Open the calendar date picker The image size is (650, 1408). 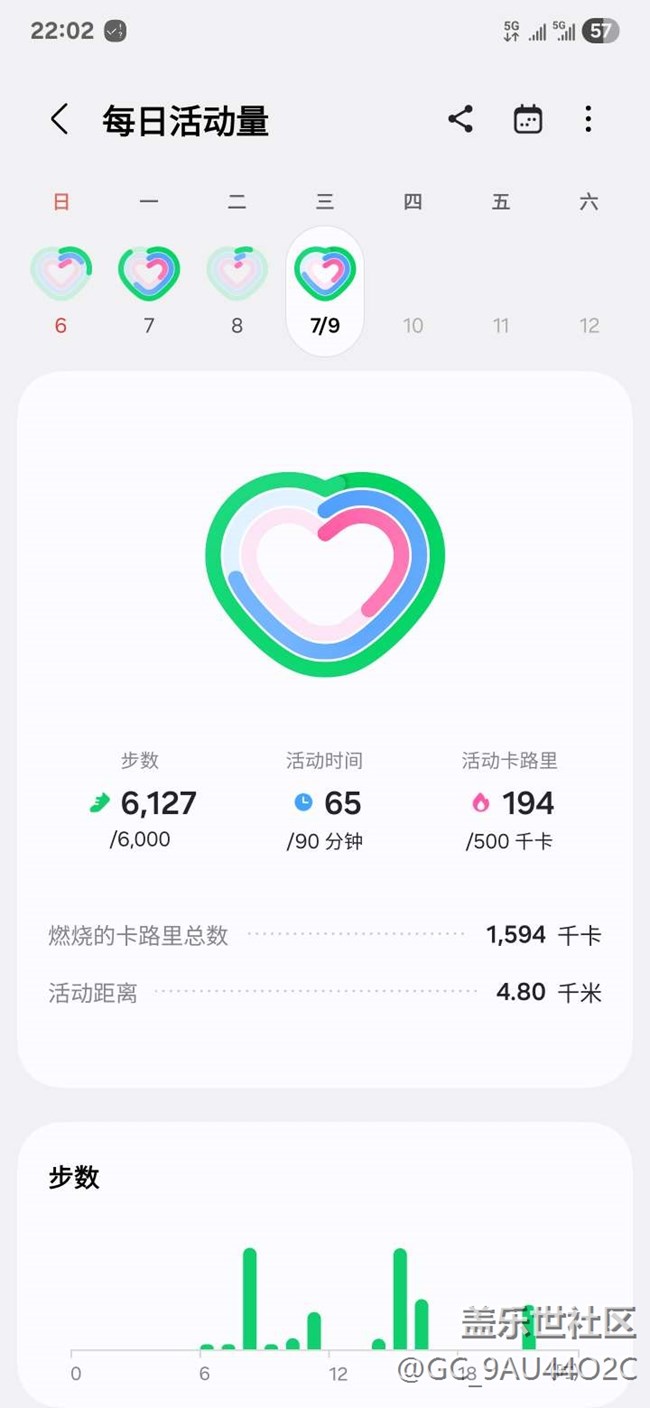[527, 120]
